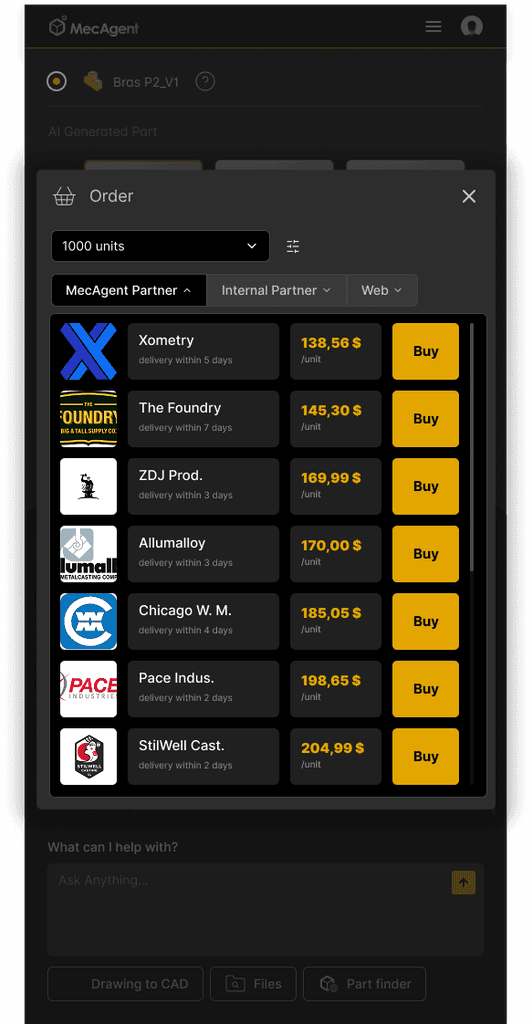
Task: Switch to the Internal Partner tab
Action: (x=276, y=291)
